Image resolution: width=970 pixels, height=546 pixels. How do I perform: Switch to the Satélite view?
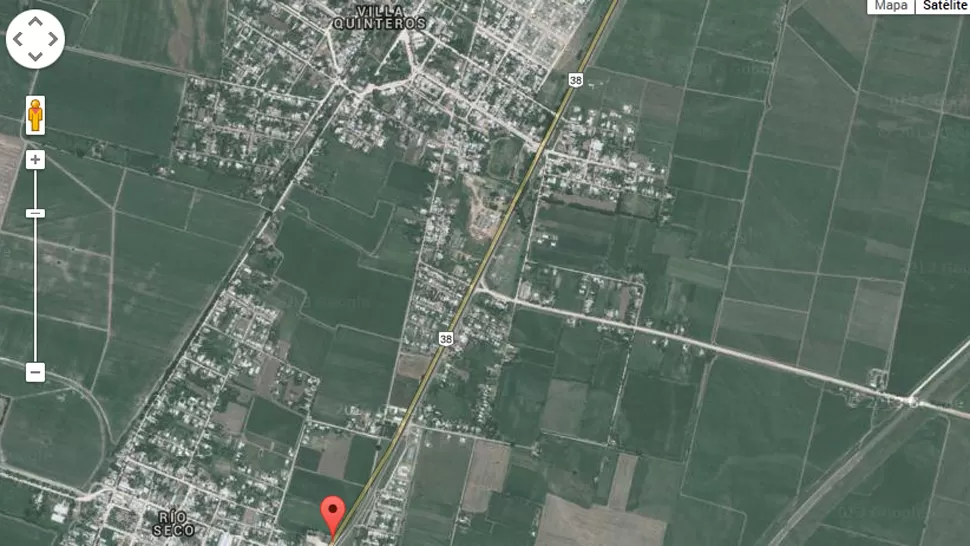click(x=944, y=6)
